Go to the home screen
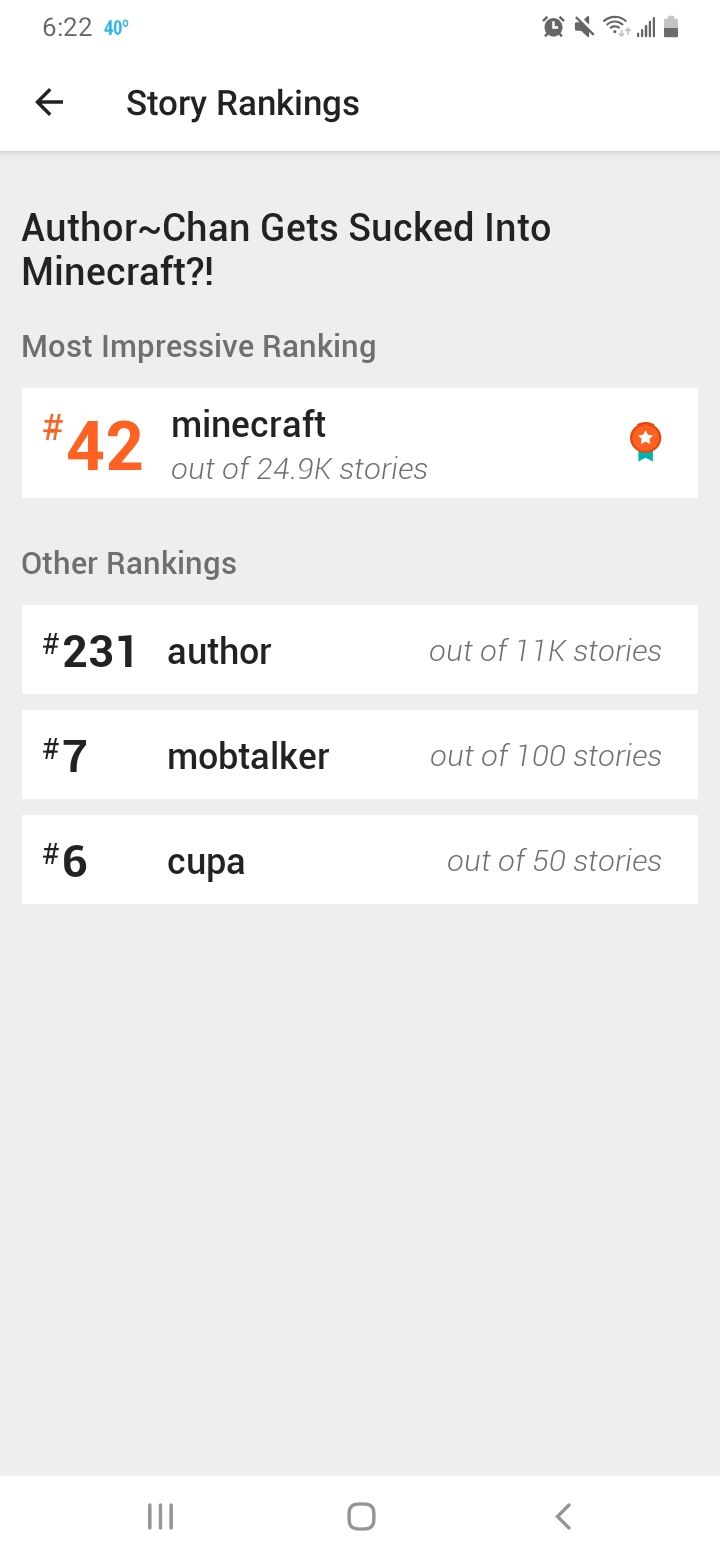 point(361,1516)
